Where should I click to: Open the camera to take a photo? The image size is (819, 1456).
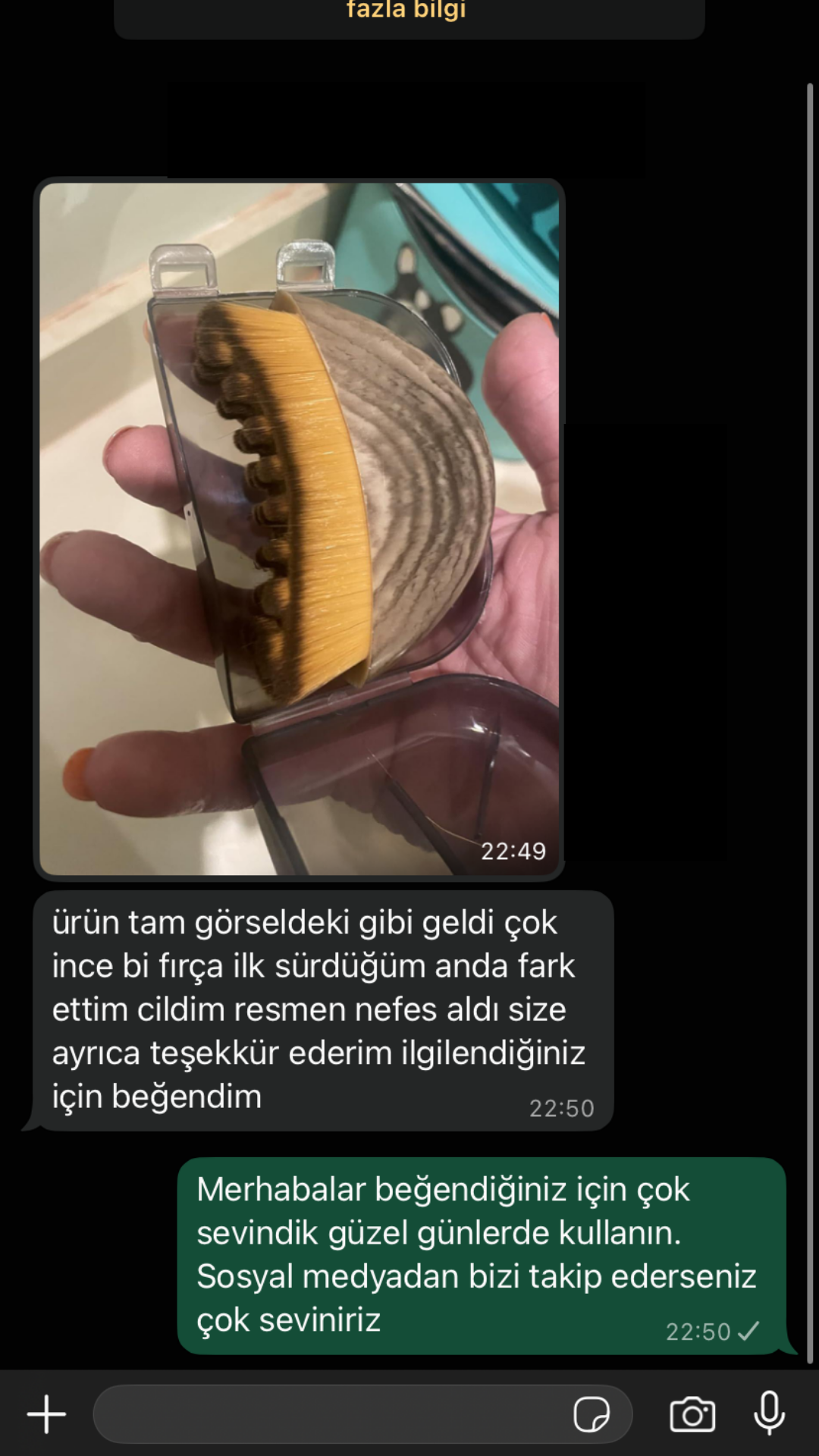692,1414
